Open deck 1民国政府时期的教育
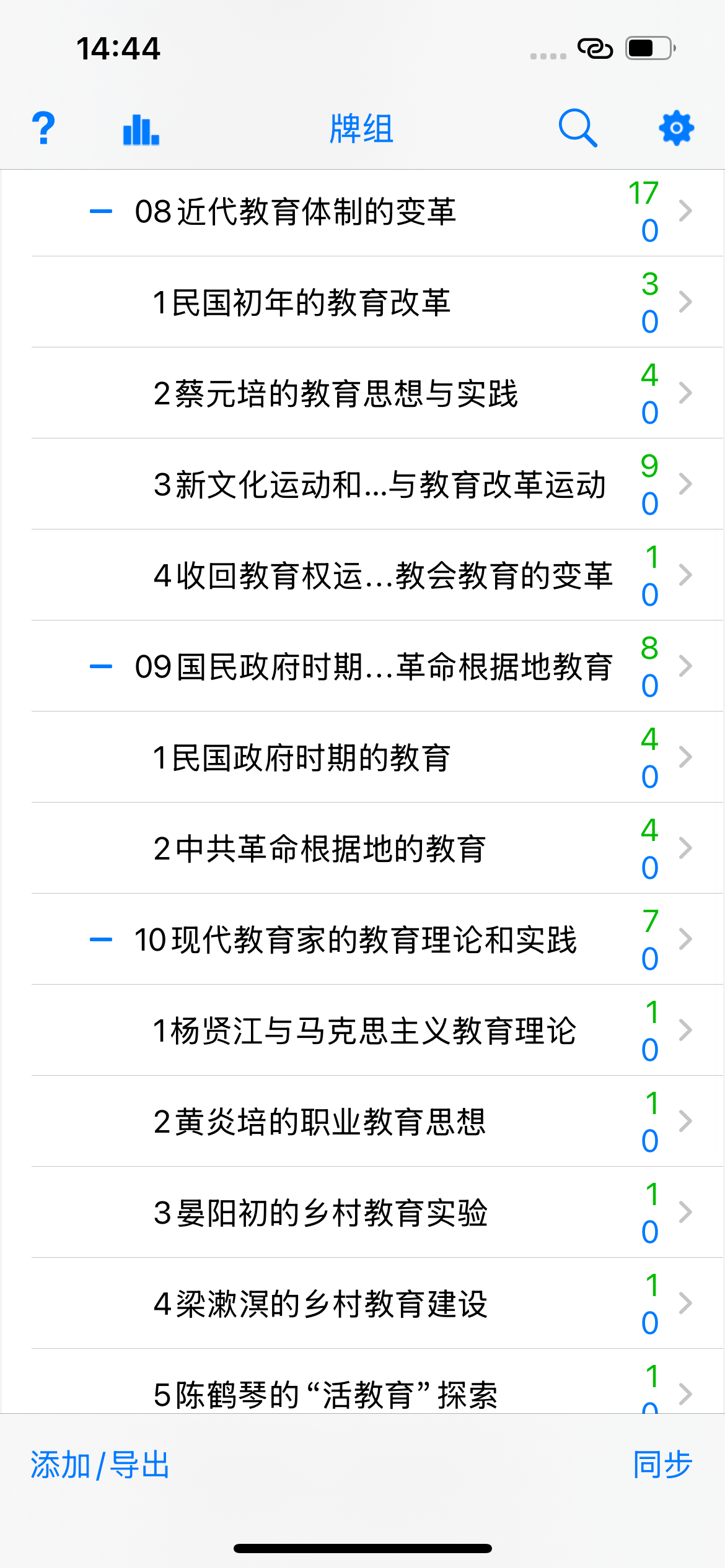725x1568 pixels. pos(377,757)
